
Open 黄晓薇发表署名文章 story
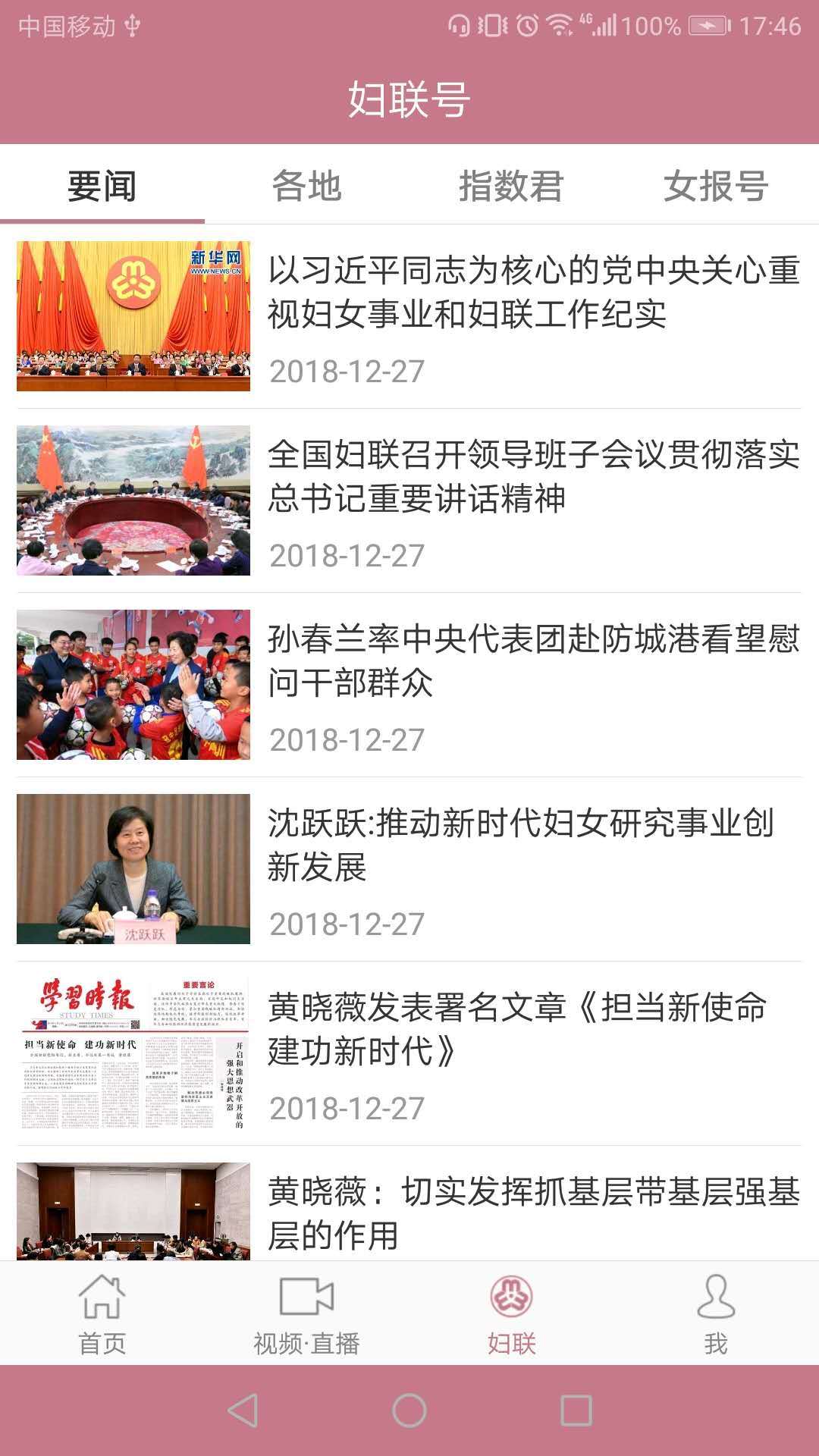pos(517,1030)
